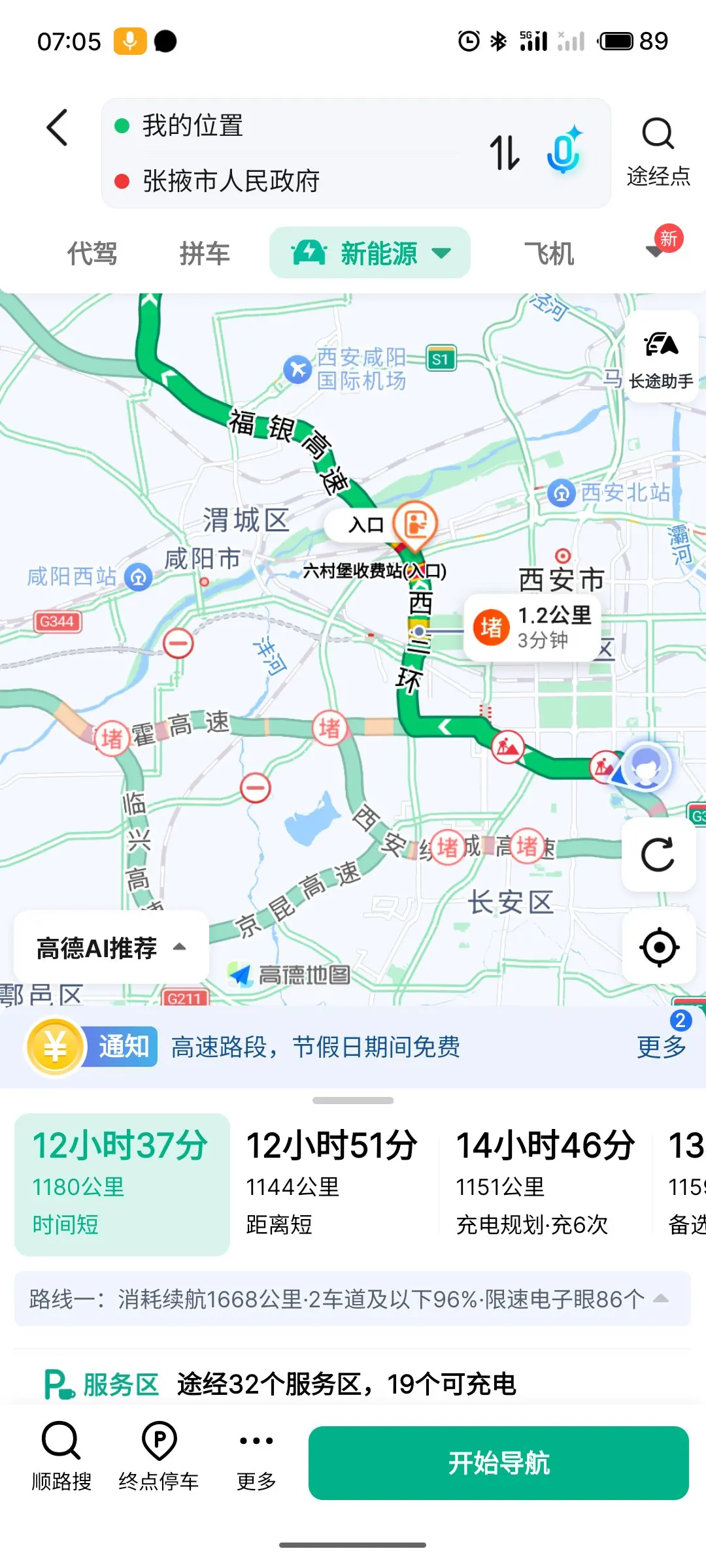Open 终点停车 destination parking
The height and width of the screenshot is (1568, 706).
(159, 1457)
